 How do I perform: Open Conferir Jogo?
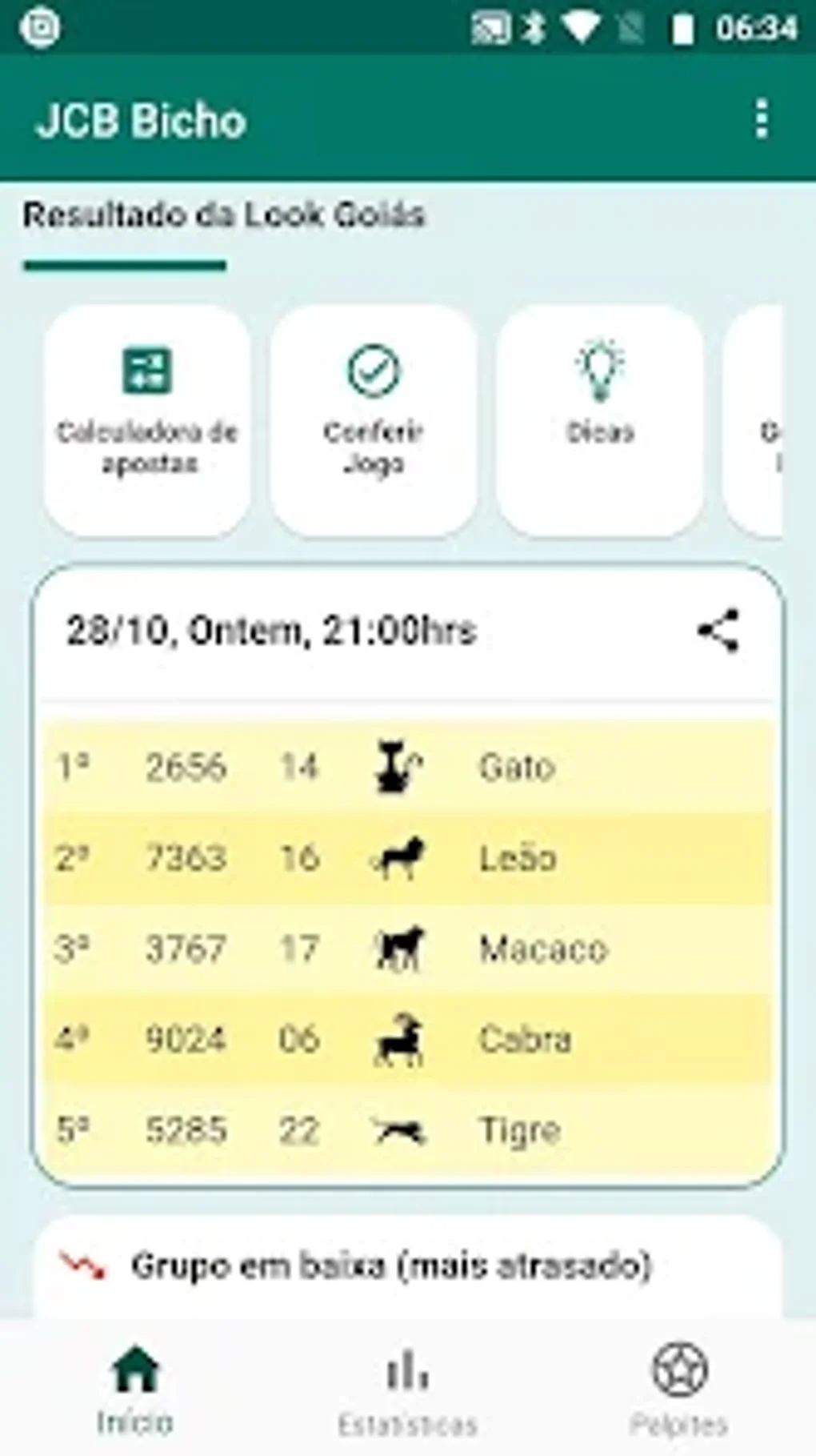(374, 420)
